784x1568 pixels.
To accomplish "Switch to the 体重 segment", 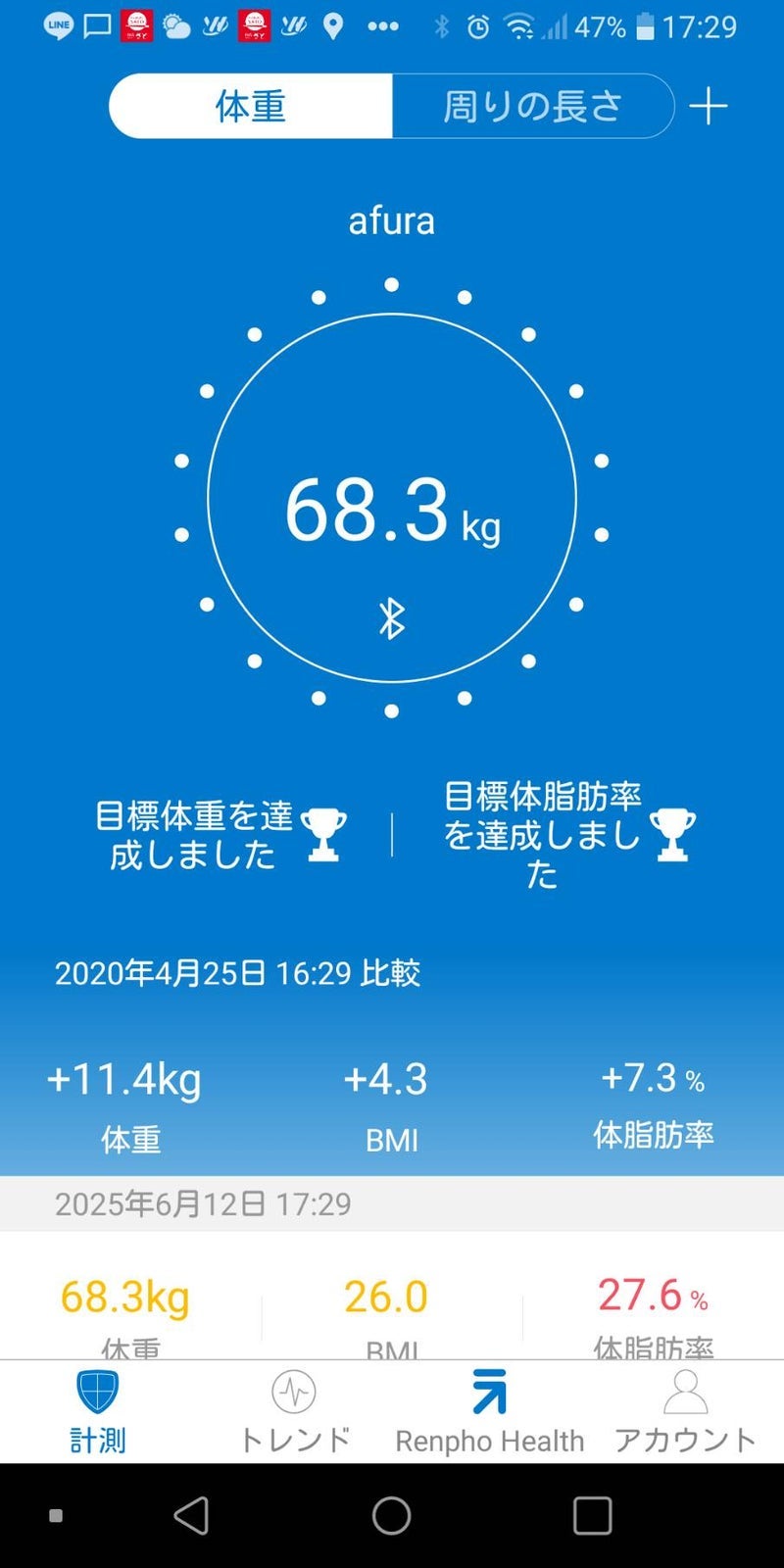I will [x=251, y=106].
